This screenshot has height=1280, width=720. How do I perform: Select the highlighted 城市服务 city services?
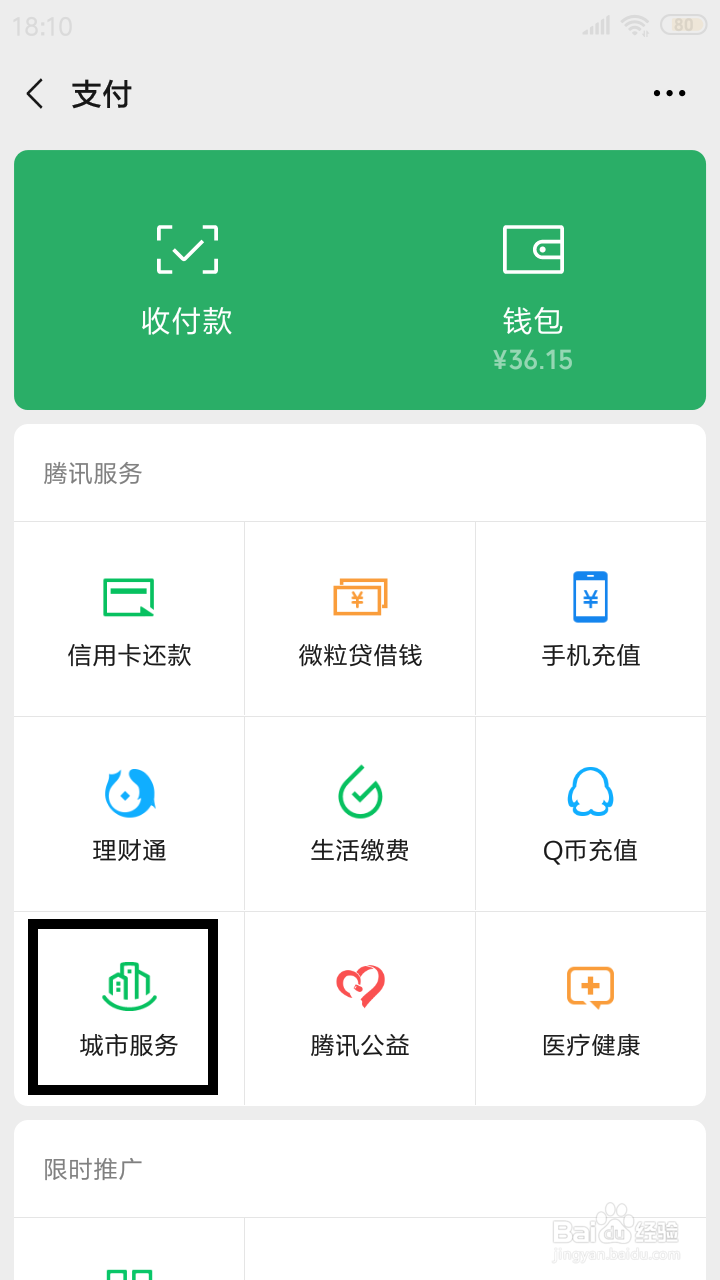click(120, 1005)
